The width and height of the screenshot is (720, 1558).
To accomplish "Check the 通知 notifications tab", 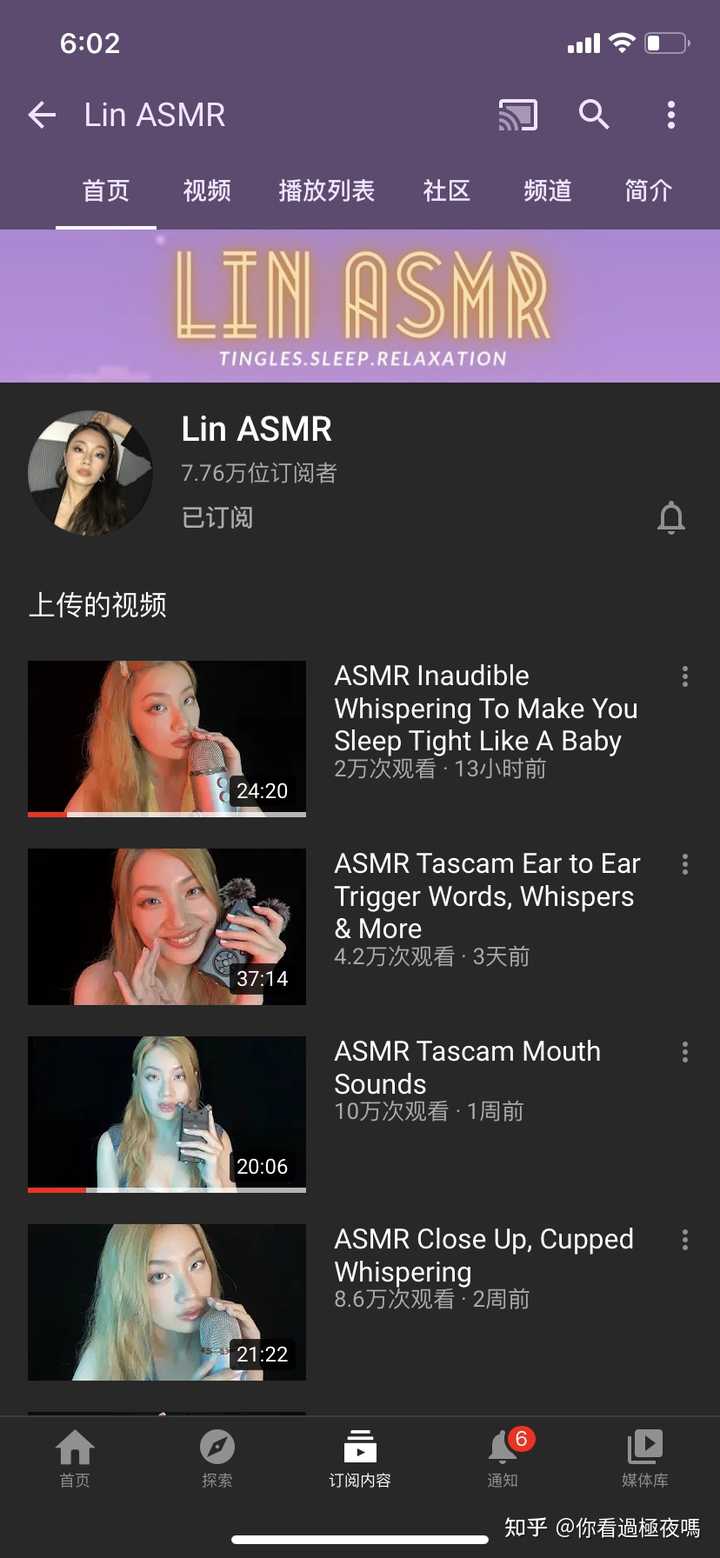I will [x=503, y=1458].
